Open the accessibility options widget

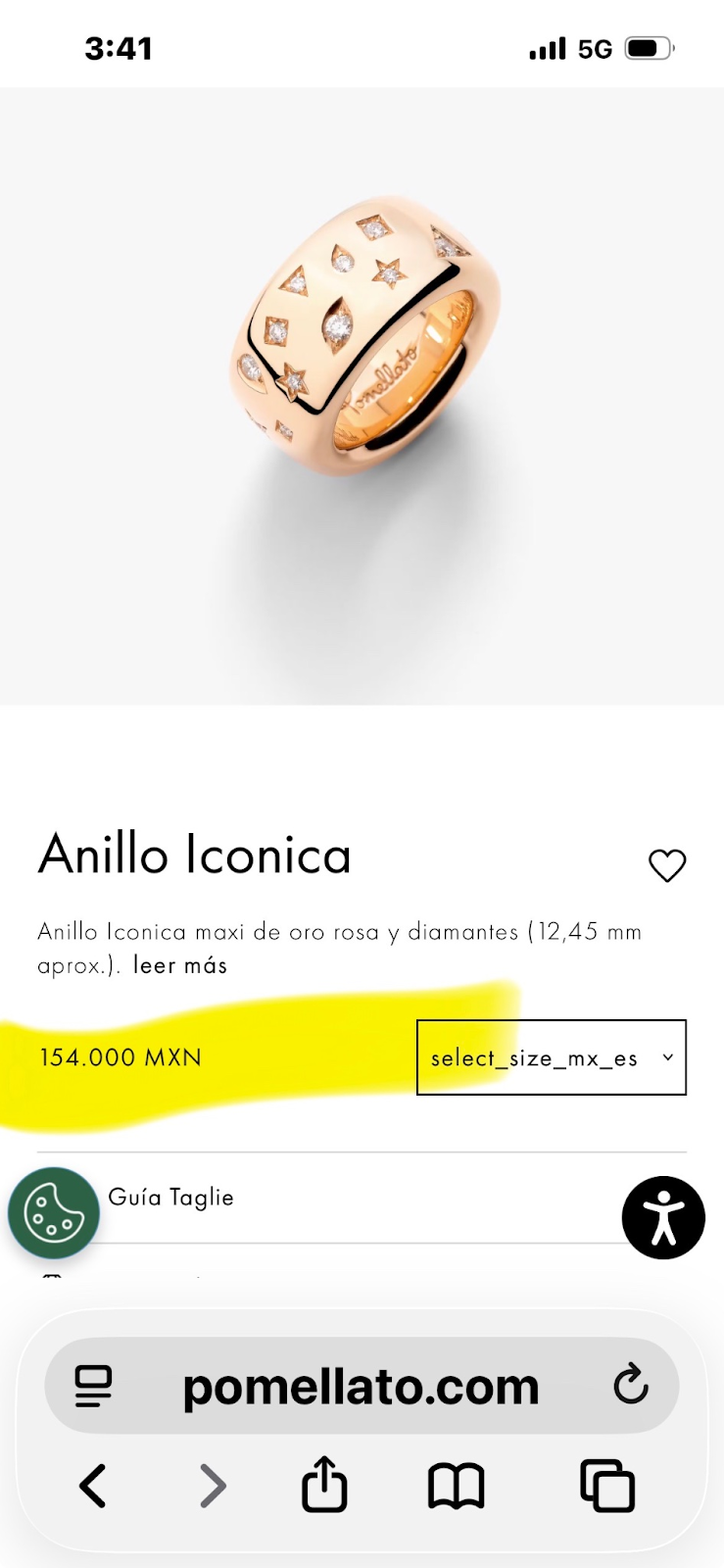tap(663, 1217)
